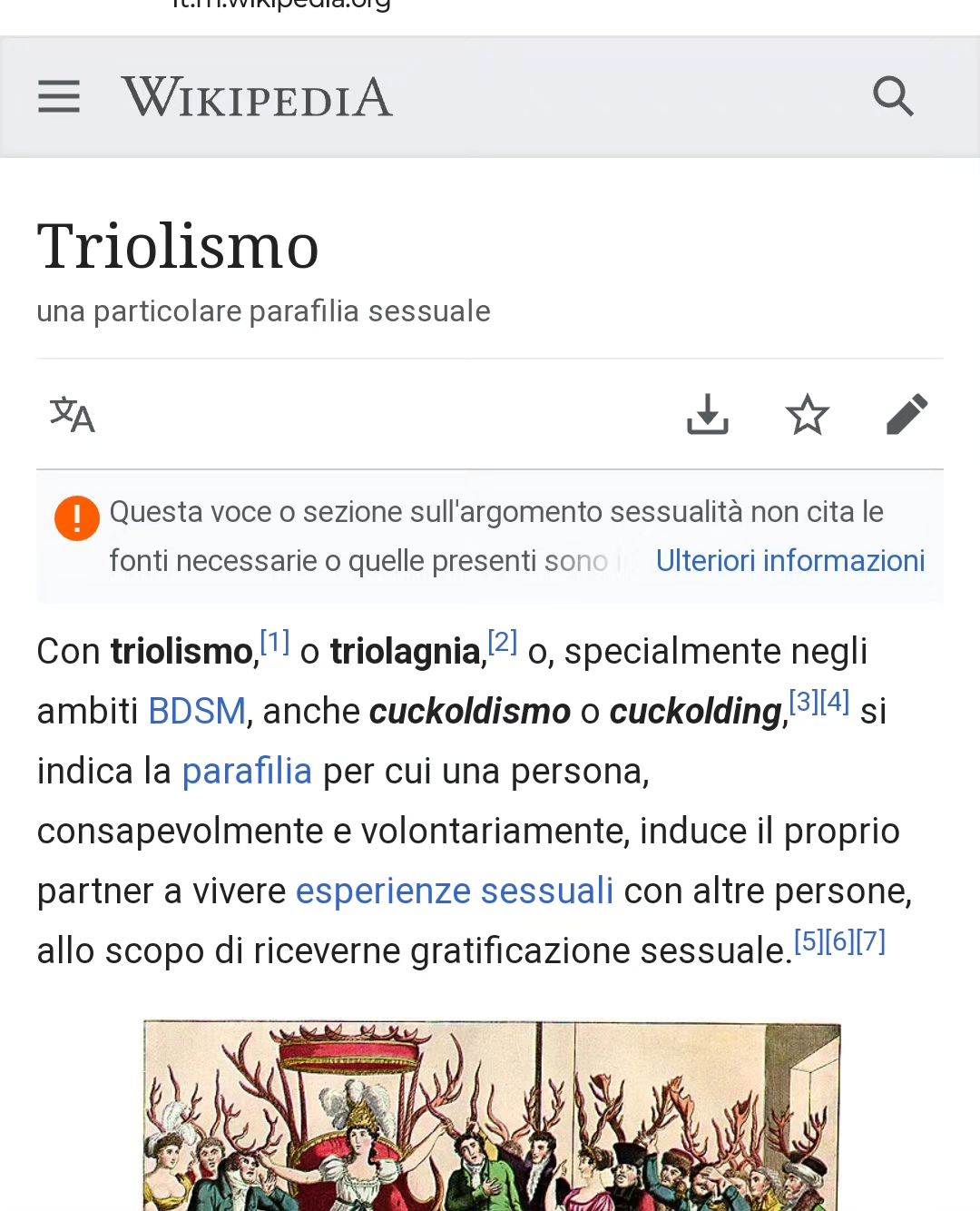Screen dimensions: 980x1211
Task: Open Wikipedia search
Action: [893, 96]
